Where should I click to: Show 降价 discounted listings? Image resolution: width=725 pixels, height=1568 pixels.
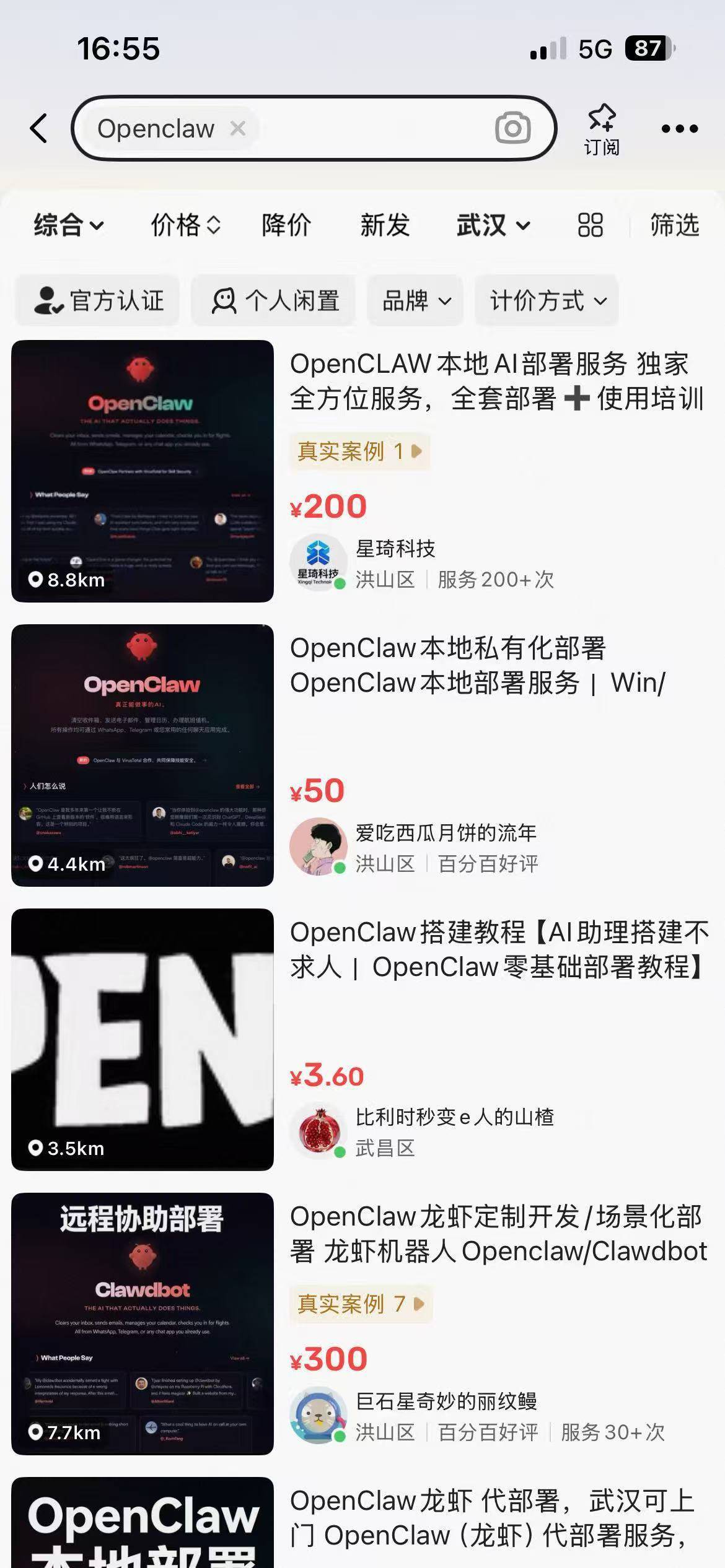tap(286, 225)
